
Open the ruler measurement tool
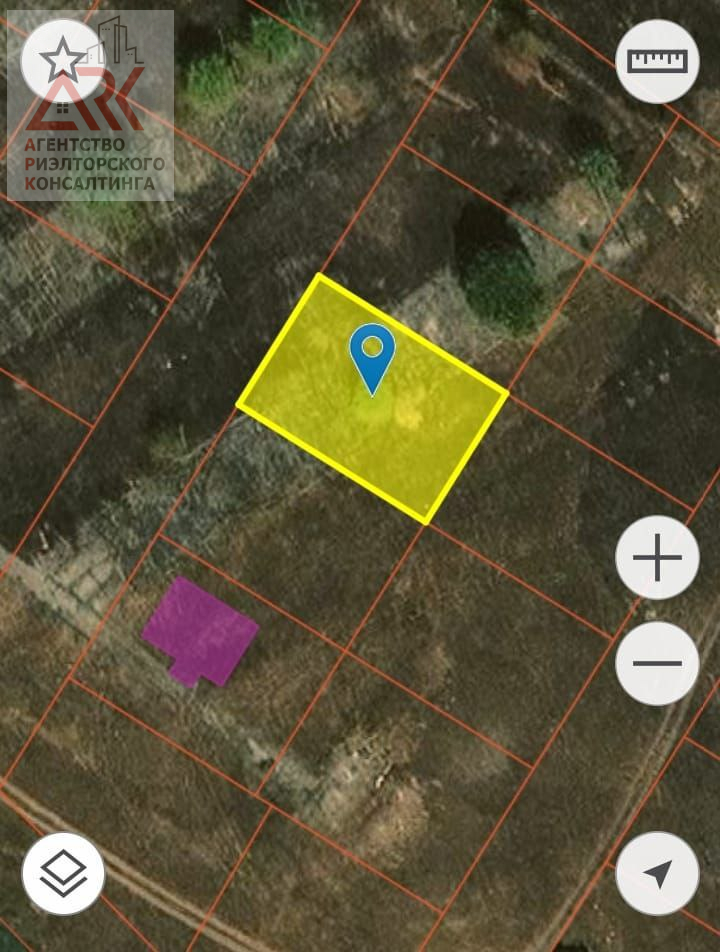657,61
